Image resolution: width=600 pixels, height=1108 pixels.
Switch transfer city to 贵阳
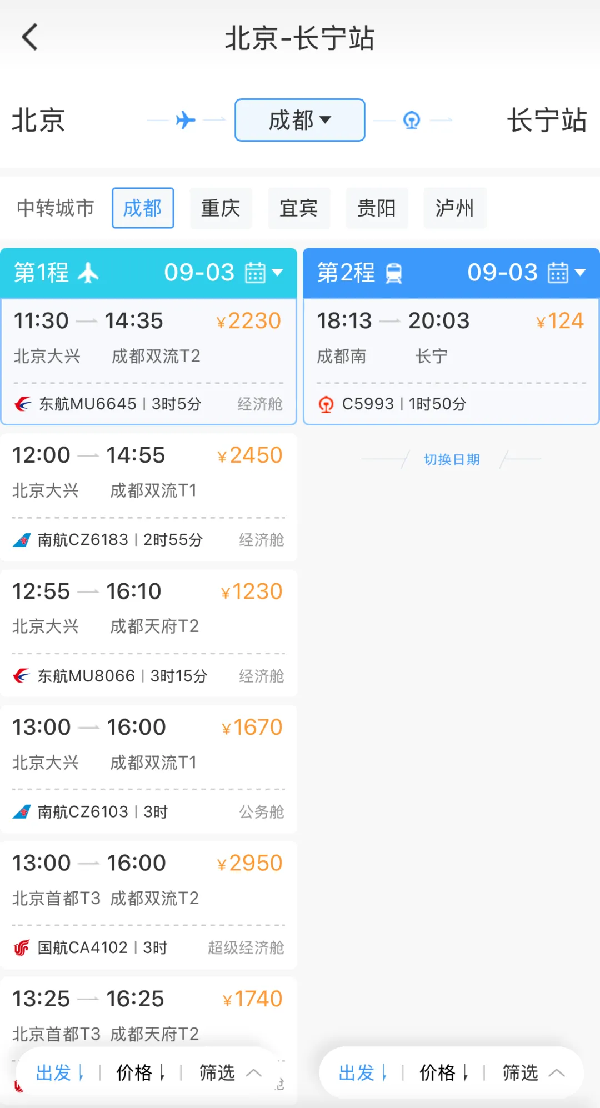tap(377, 208)
